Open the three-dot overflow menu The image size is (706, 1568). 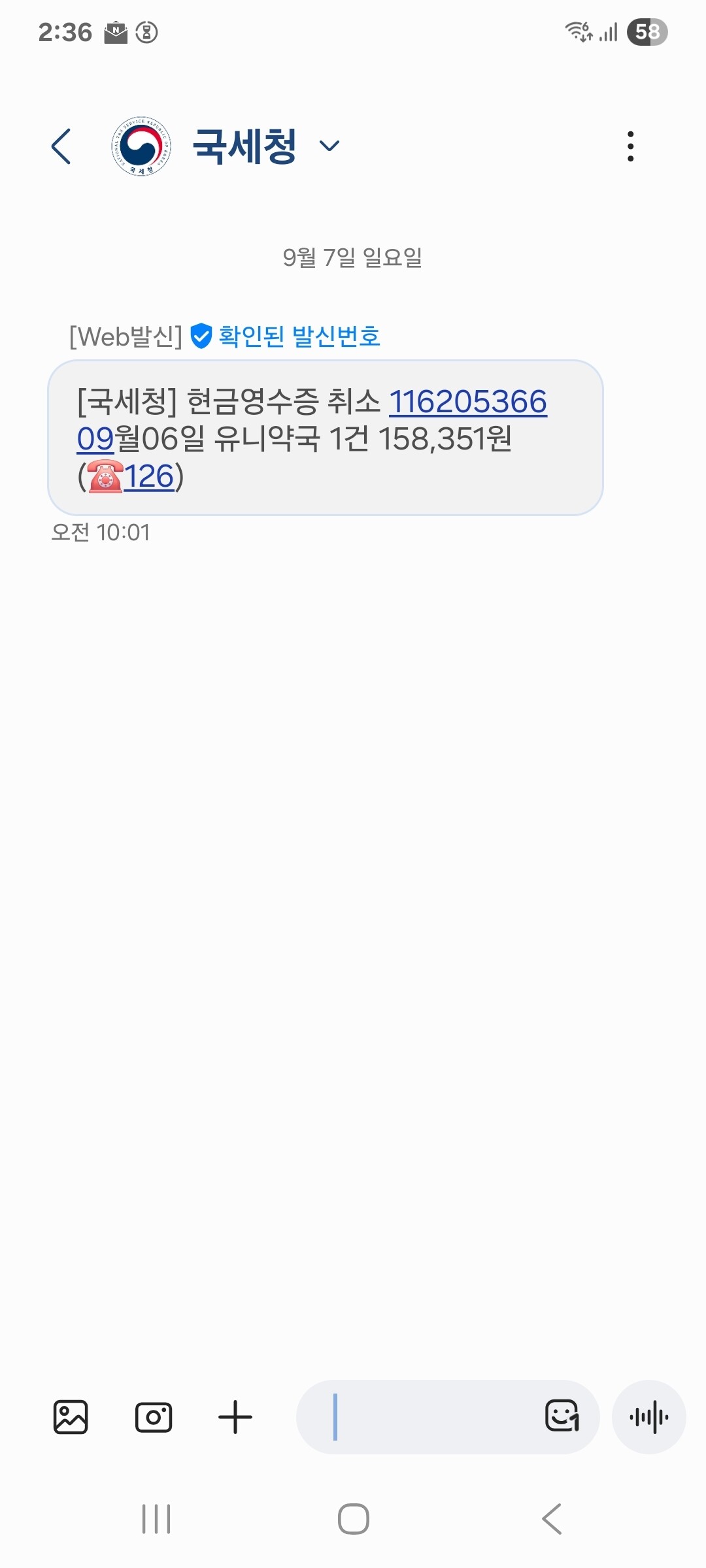point(630,146)
